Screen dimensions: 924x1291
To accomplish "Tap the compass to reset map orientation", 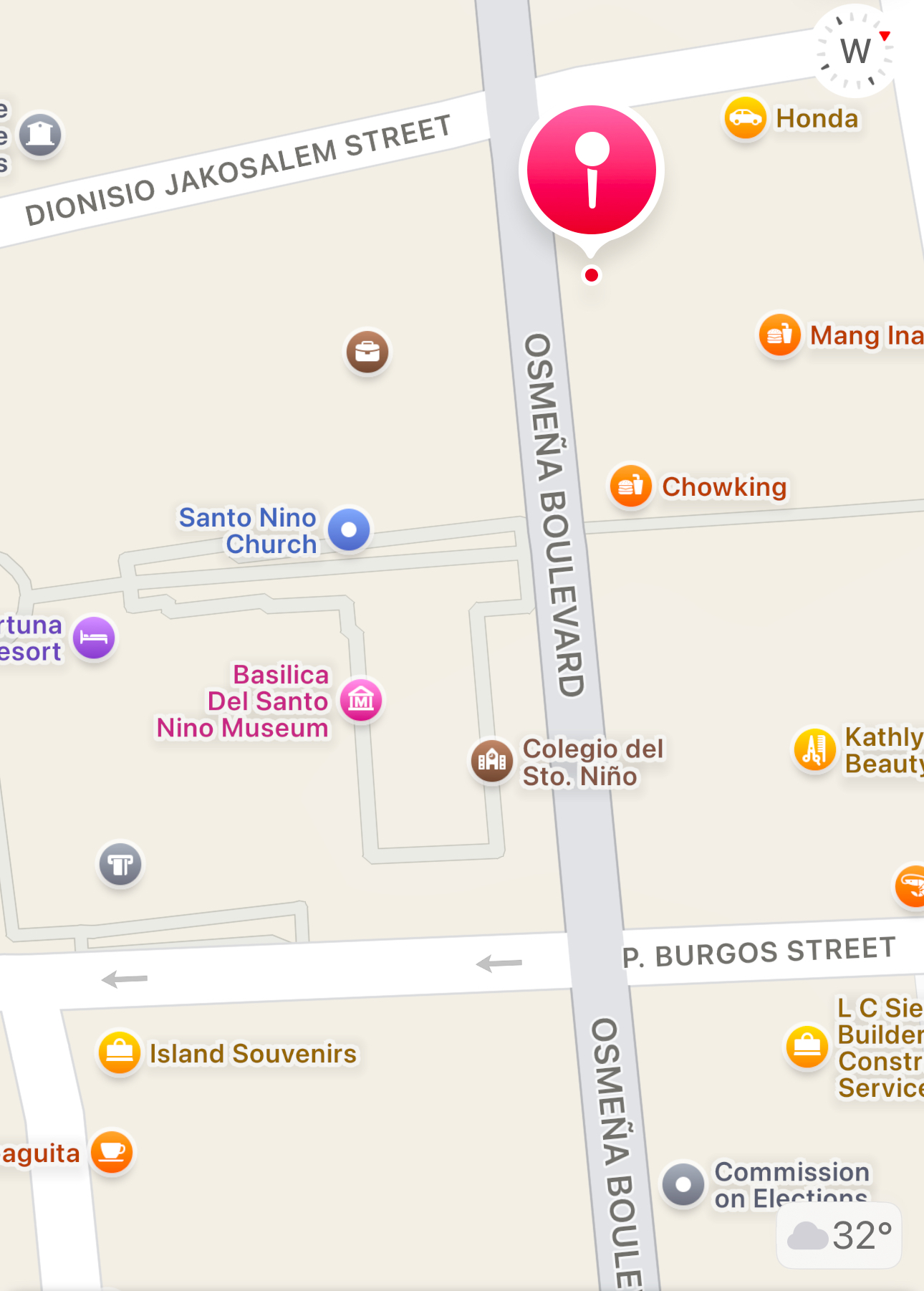I will tap(855, 52).
